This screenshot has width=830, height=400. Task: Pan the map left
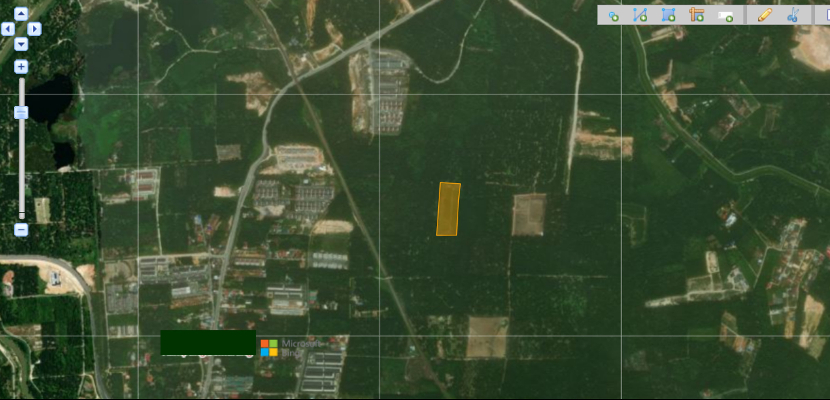8,29
